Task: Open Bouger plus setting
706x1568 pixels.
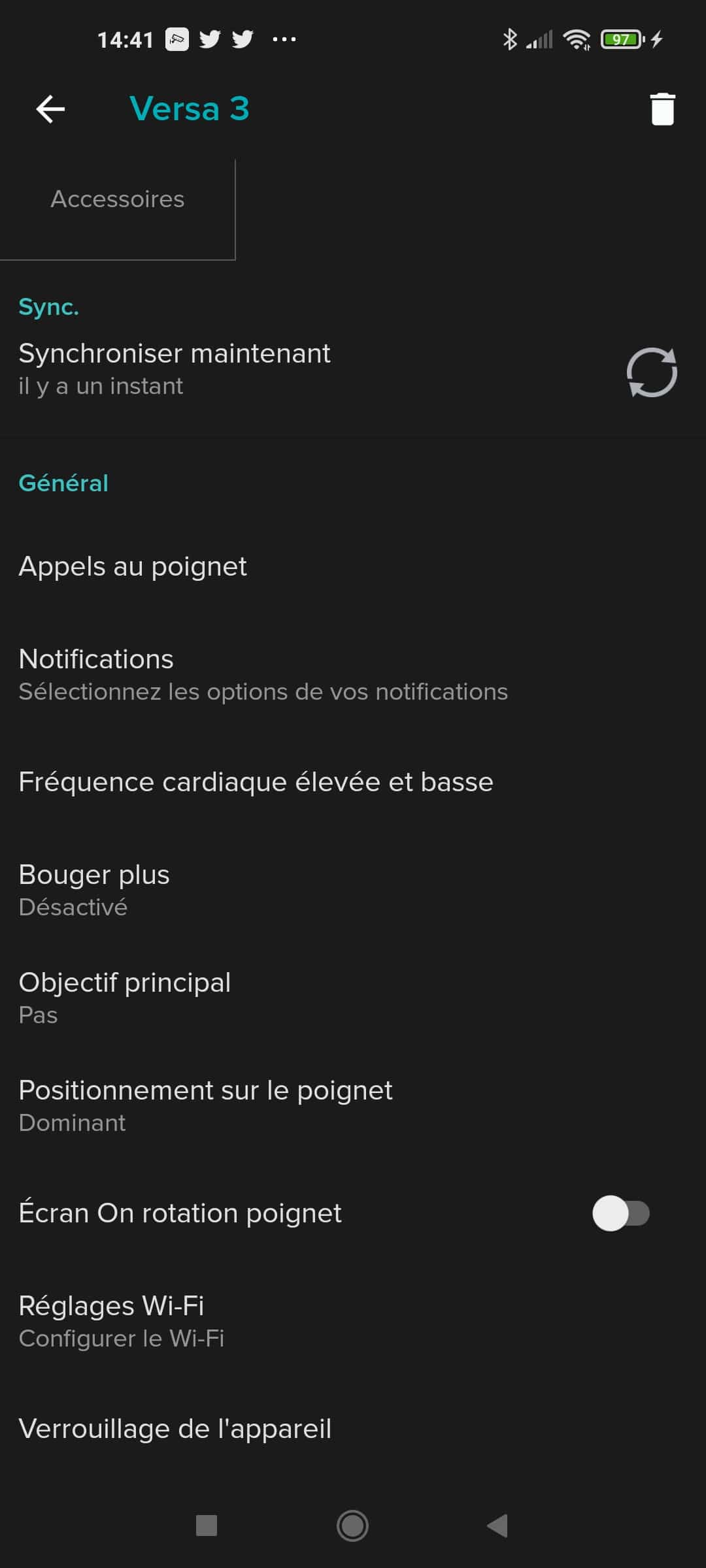Action: pos(353,890)
